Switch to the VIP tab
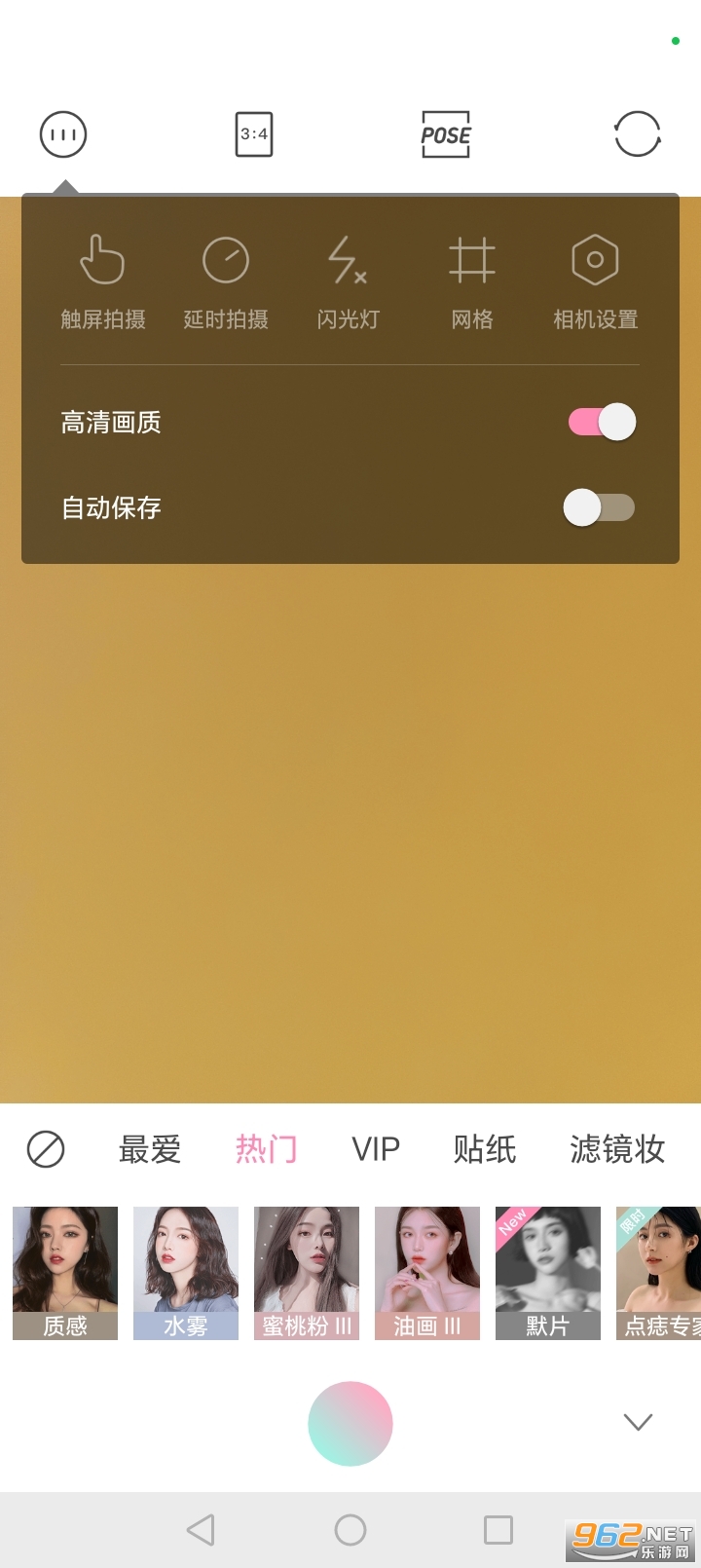 [x=376, y=1149]
